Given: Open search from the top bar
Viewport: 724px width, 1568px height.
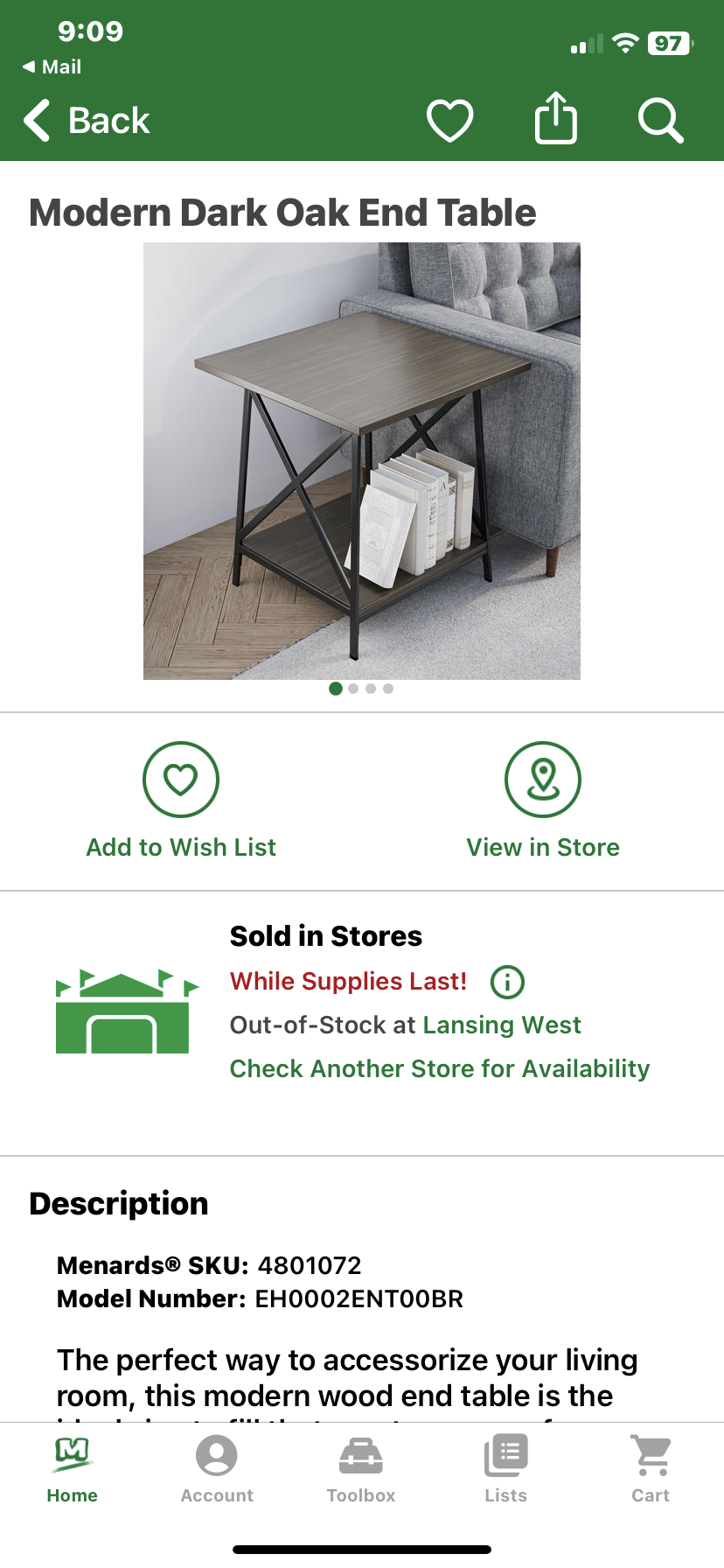Looking at the screenshot, I should pyautogui.click(x=660, y=120).
